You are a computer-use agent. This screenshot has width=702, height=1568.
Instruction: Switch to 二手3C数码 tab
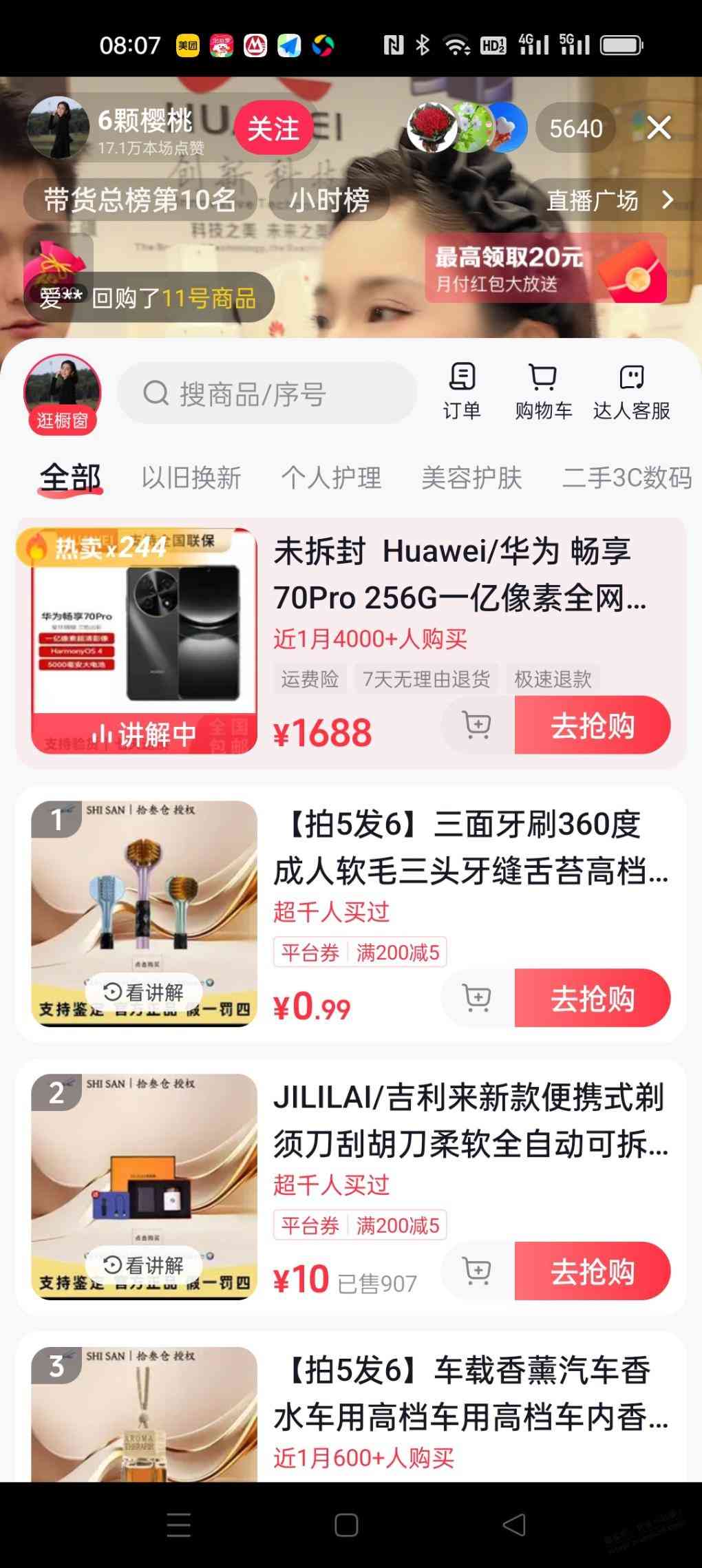[627, 477]
